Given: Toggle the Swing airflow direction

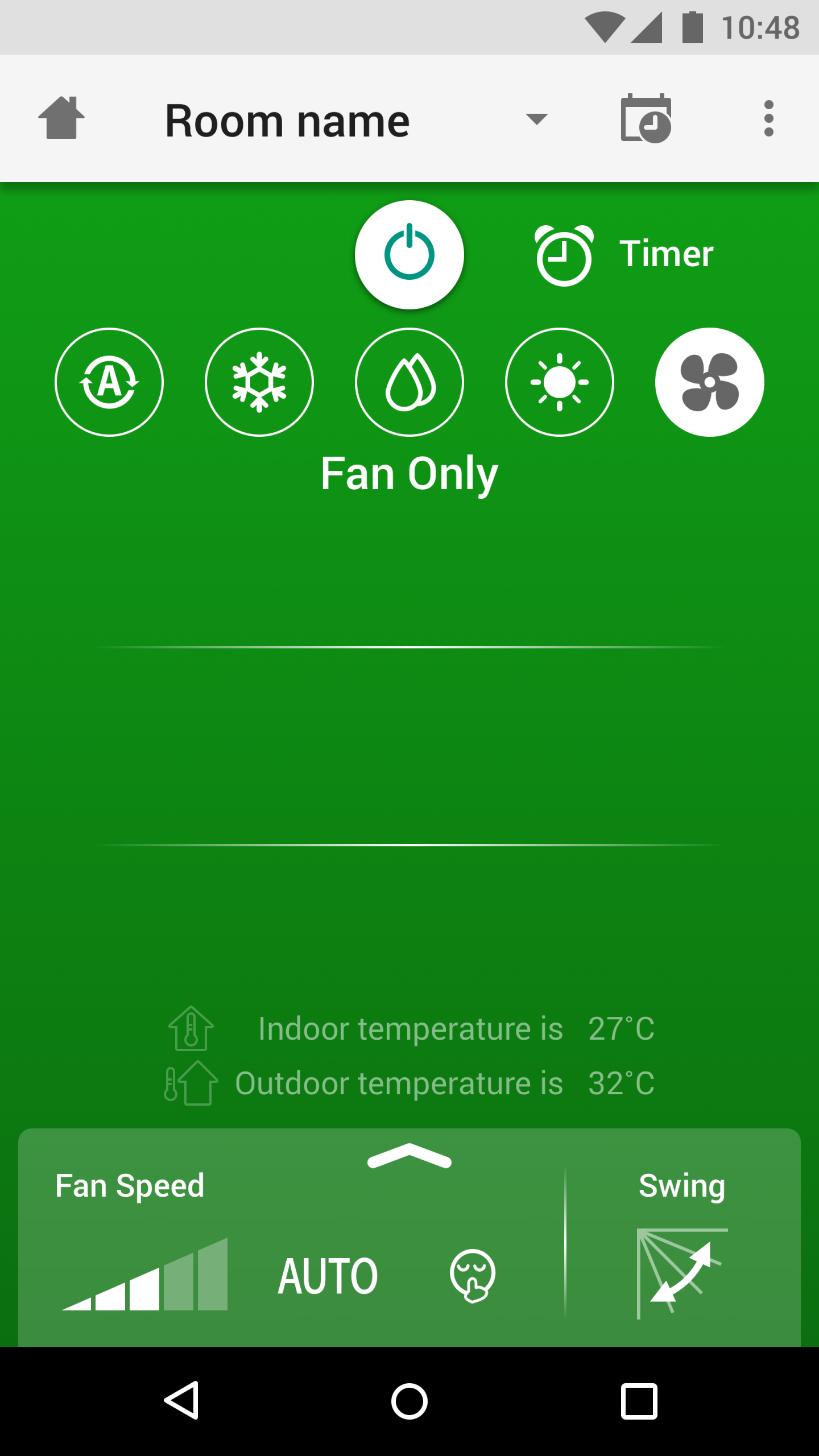Looking at the screenshot, I should [x=682, y=1273].
